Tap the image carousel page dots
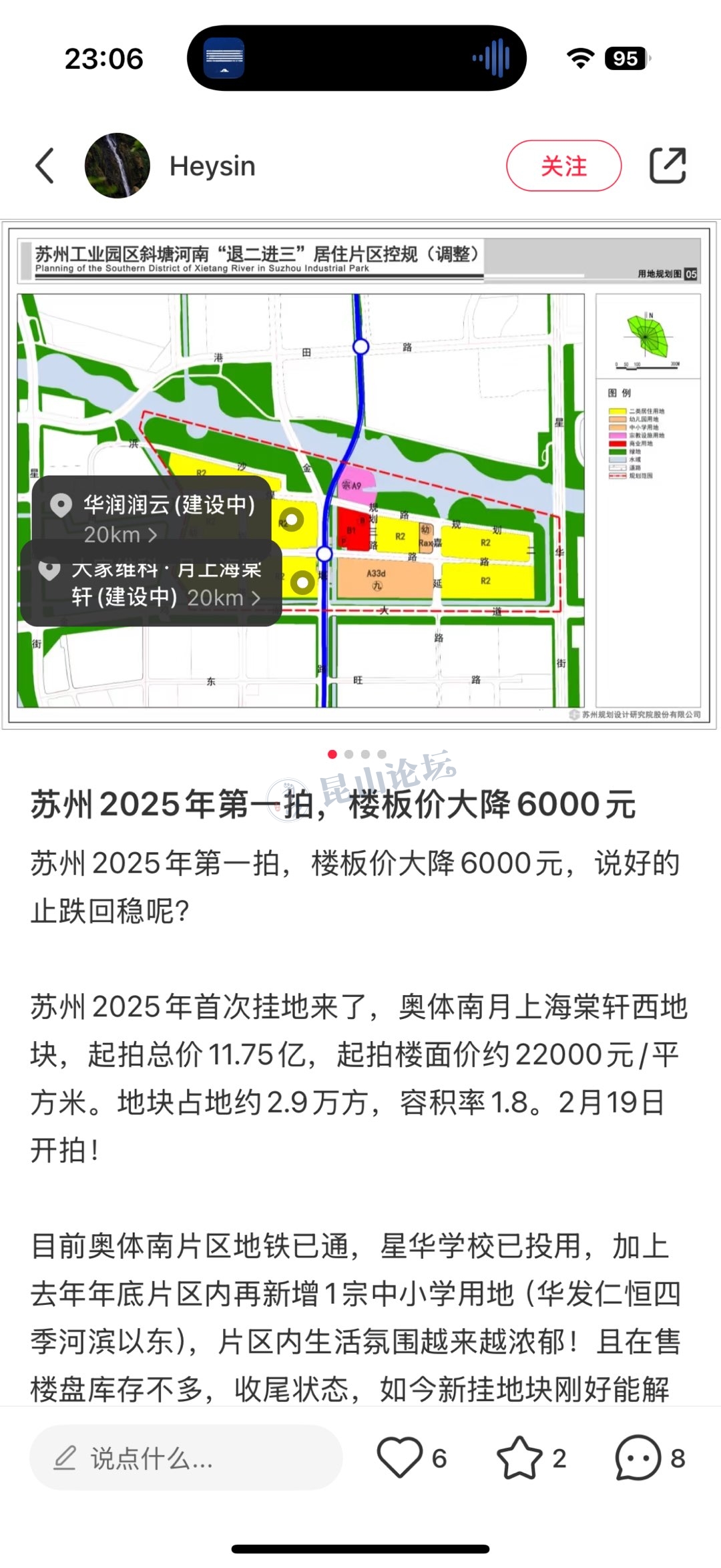721x1568 pixels. [357, 754]
